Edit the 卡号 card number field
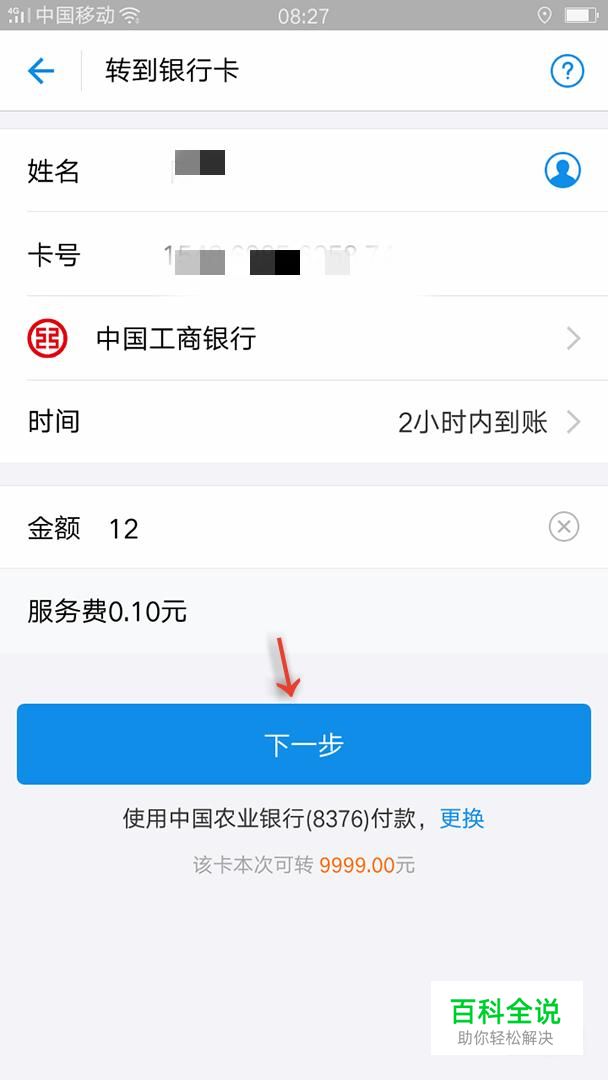The width and height of the screenshot is (608, 1080). pyautogui.click(x=330, y=256)
